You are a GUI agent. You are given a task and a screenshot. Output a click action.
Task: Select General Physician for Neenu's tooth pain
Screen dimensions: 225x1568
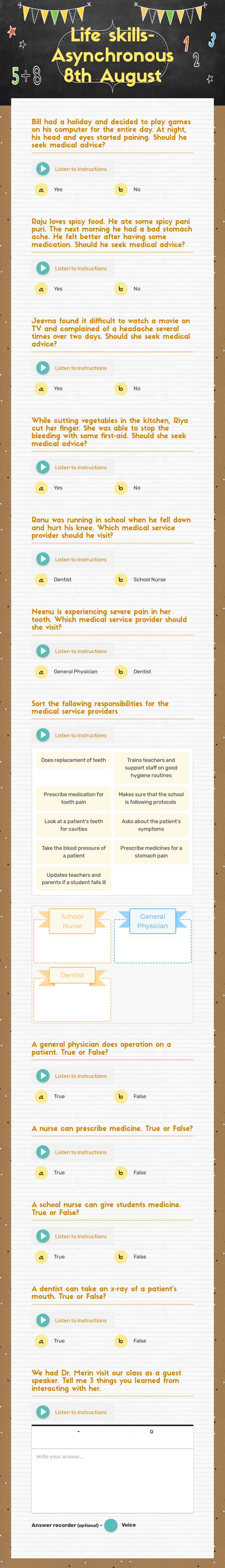tap(41, 671)
